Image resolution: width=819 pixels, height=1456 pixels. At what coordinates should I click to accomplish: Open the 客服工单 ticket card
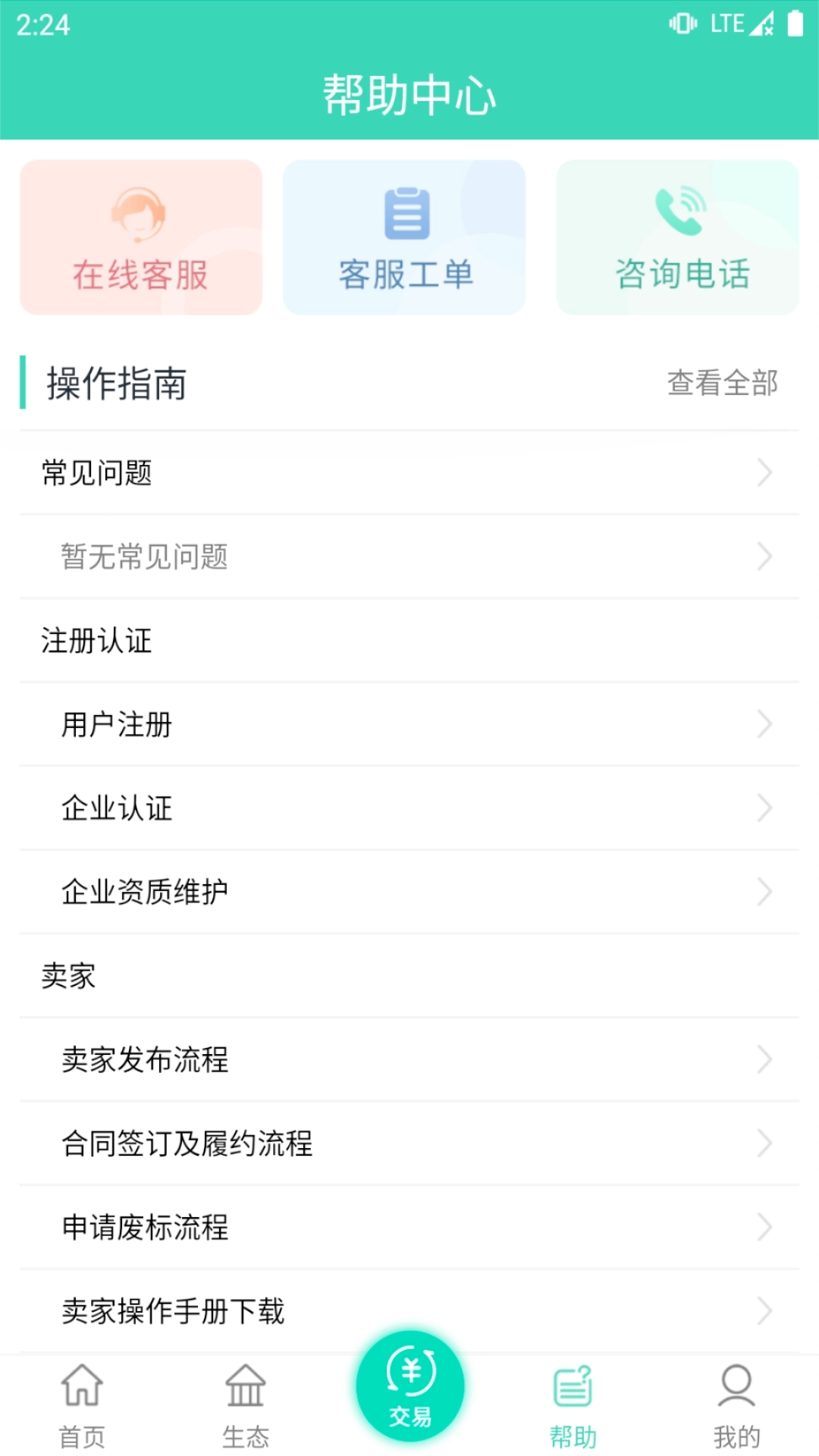404,237
